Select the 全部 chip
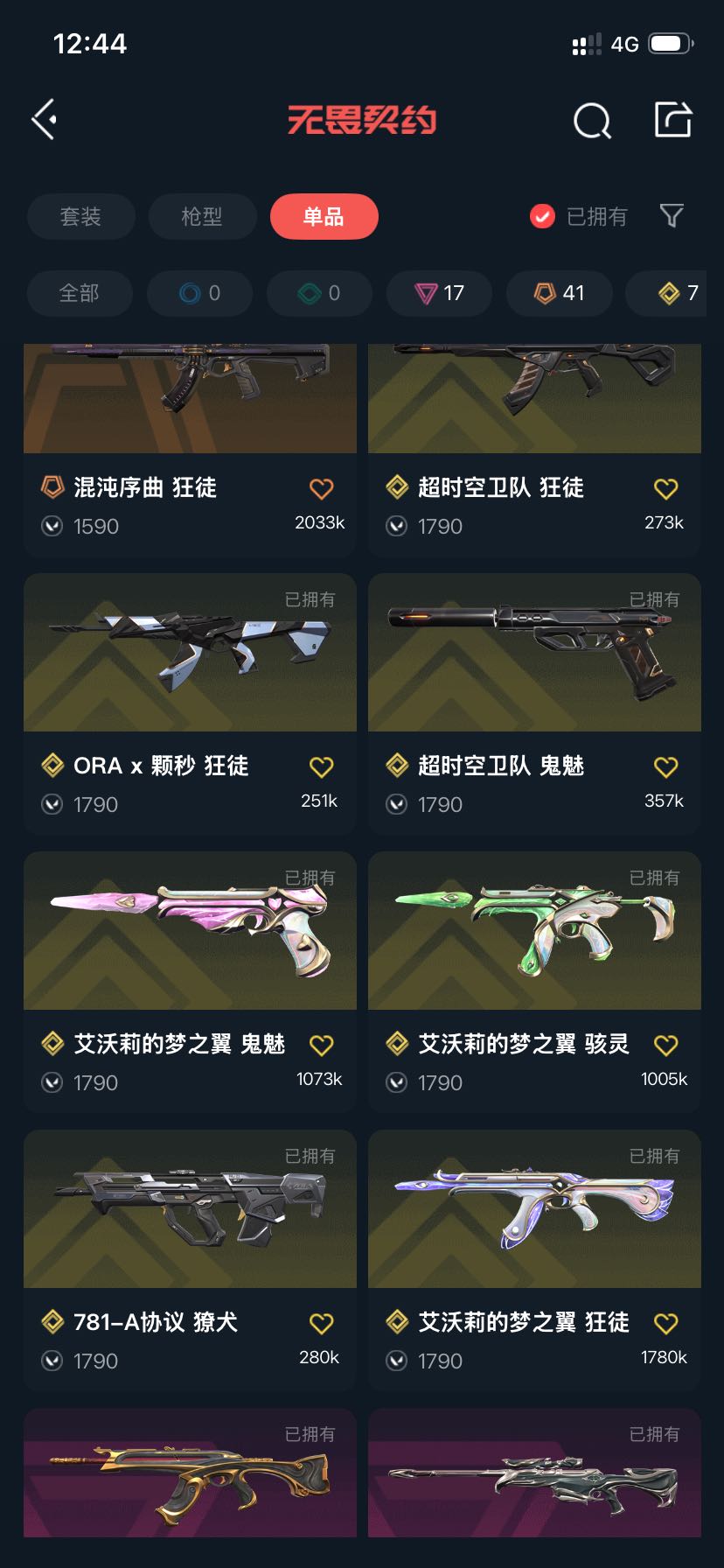This screenshot has height=1568, width=724. (x=79, y=293)
